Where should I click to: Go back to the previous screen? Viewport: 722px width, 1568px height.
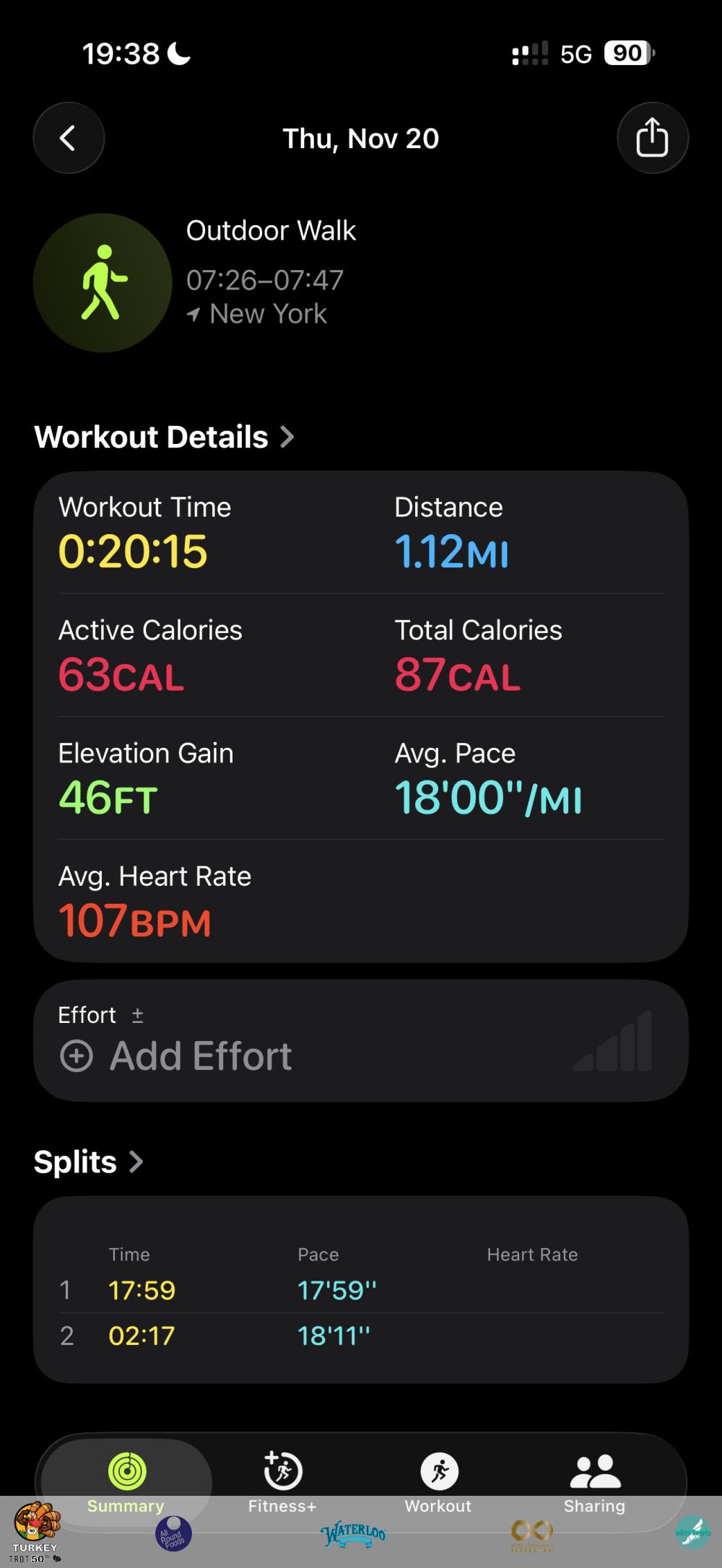(69, 138)
